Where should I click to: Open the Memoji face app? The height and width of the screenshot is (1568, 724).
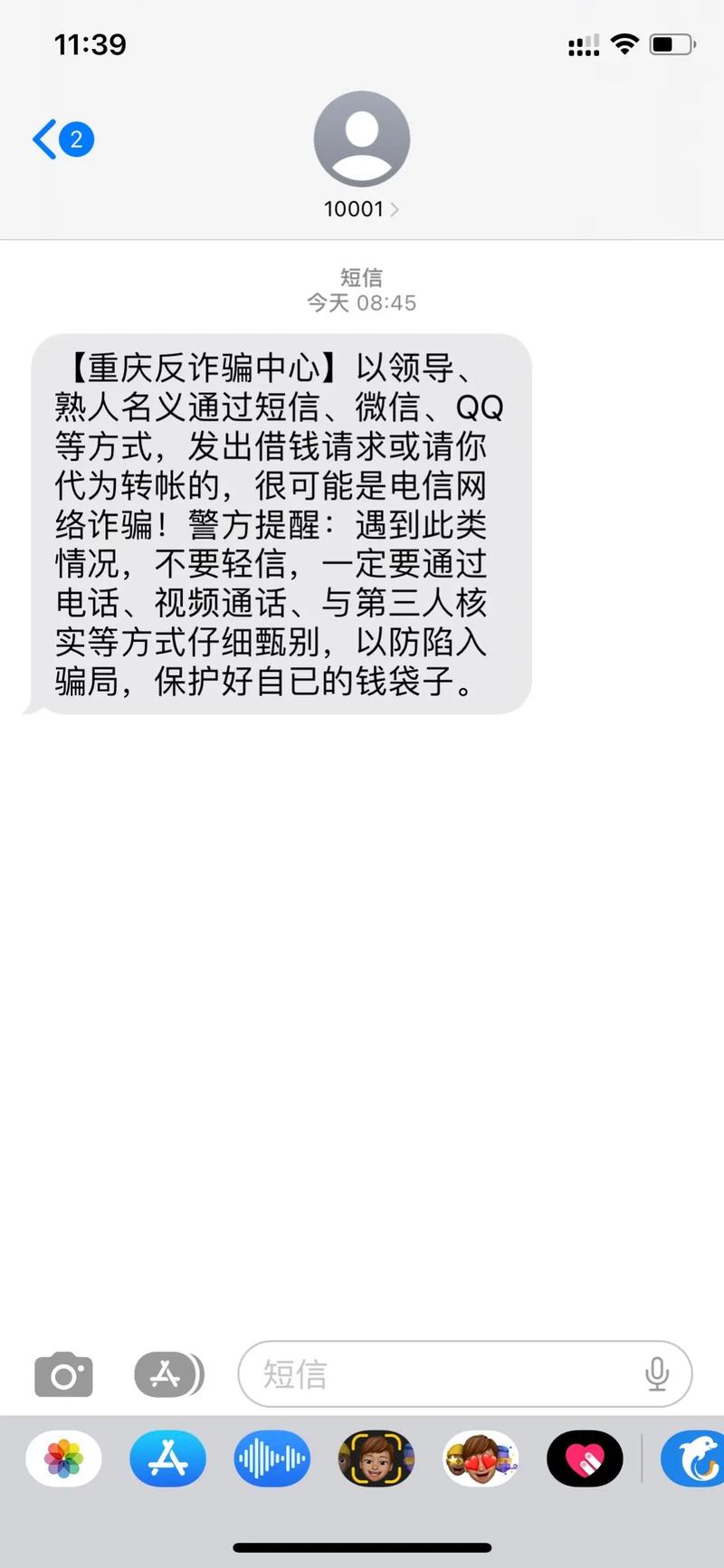point(376,1459)
